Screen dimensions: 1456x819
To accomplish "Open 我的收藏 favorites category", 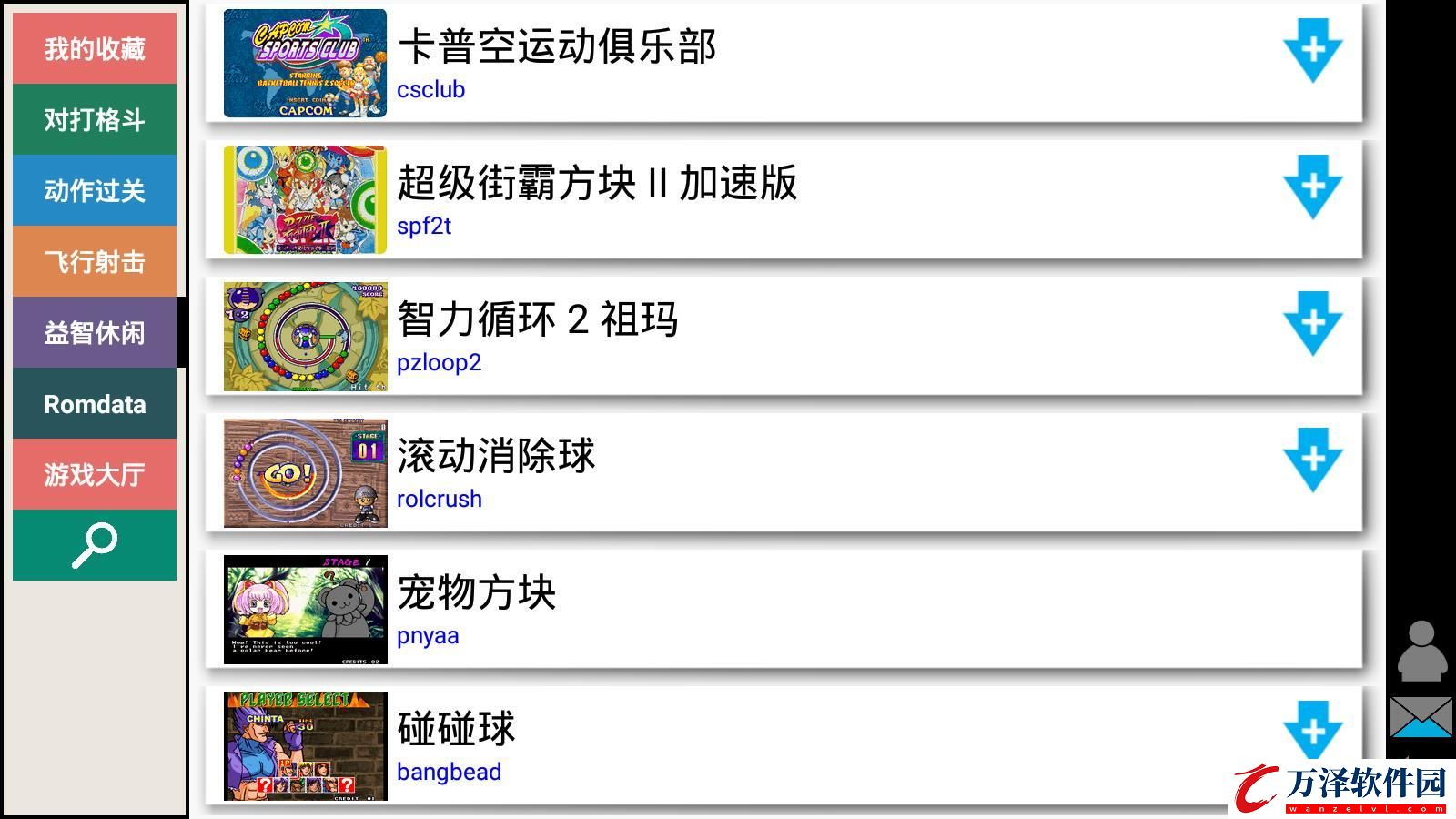I will coord(95,48).
